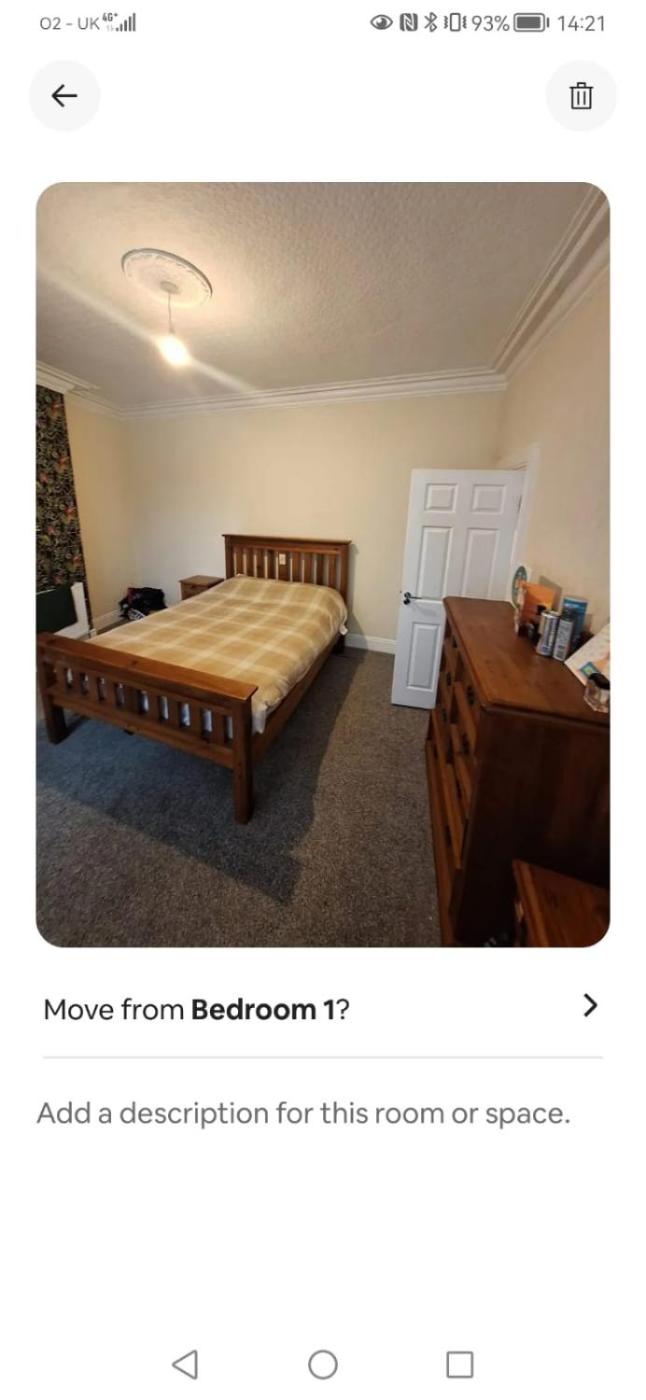Delete this photo with the trash icon
The image size is (646, 1400).
coord(581,96)
